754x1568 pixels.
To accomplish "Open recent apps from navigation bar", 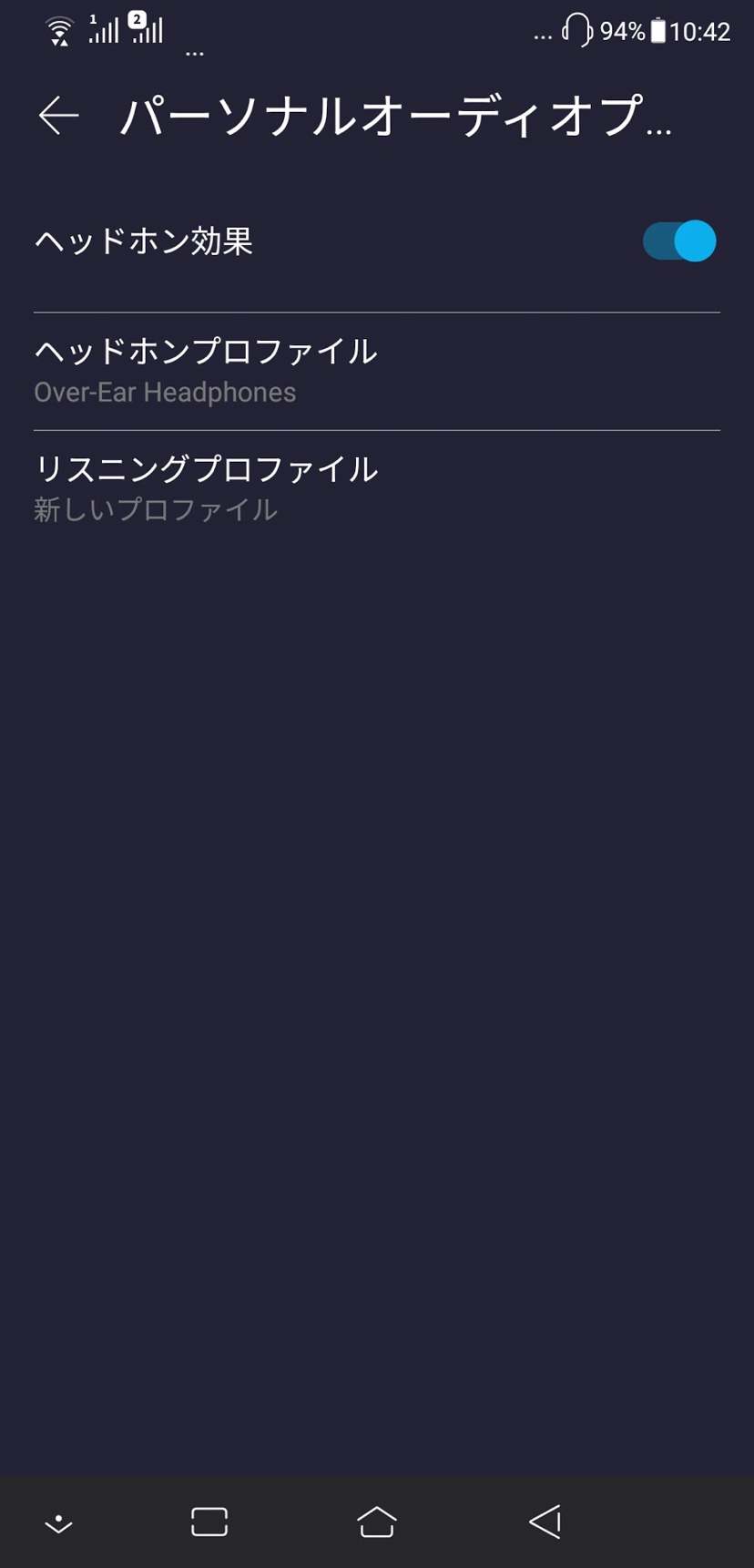I will coord(209,1522).
